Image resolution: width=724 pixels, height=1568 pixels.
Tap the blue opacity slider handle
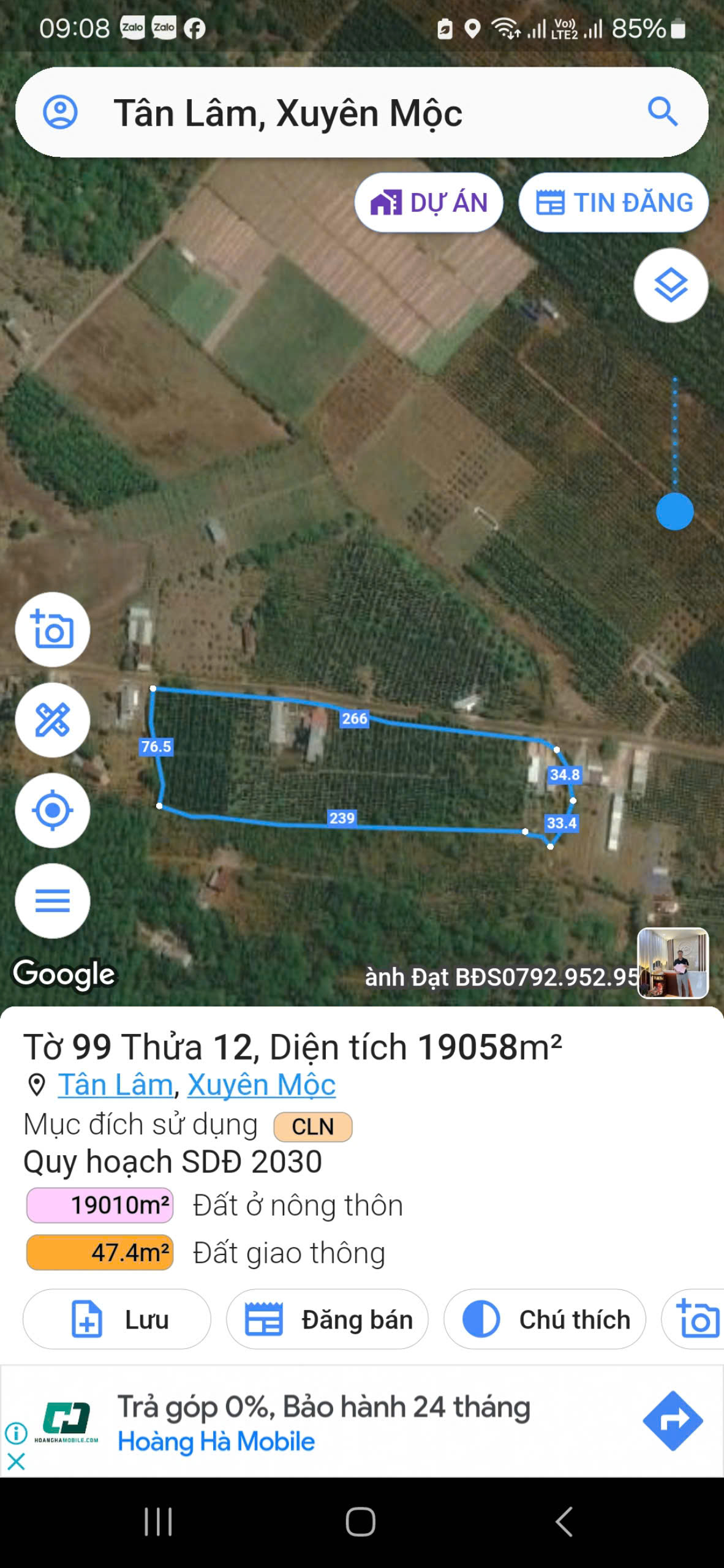[674, 511]
